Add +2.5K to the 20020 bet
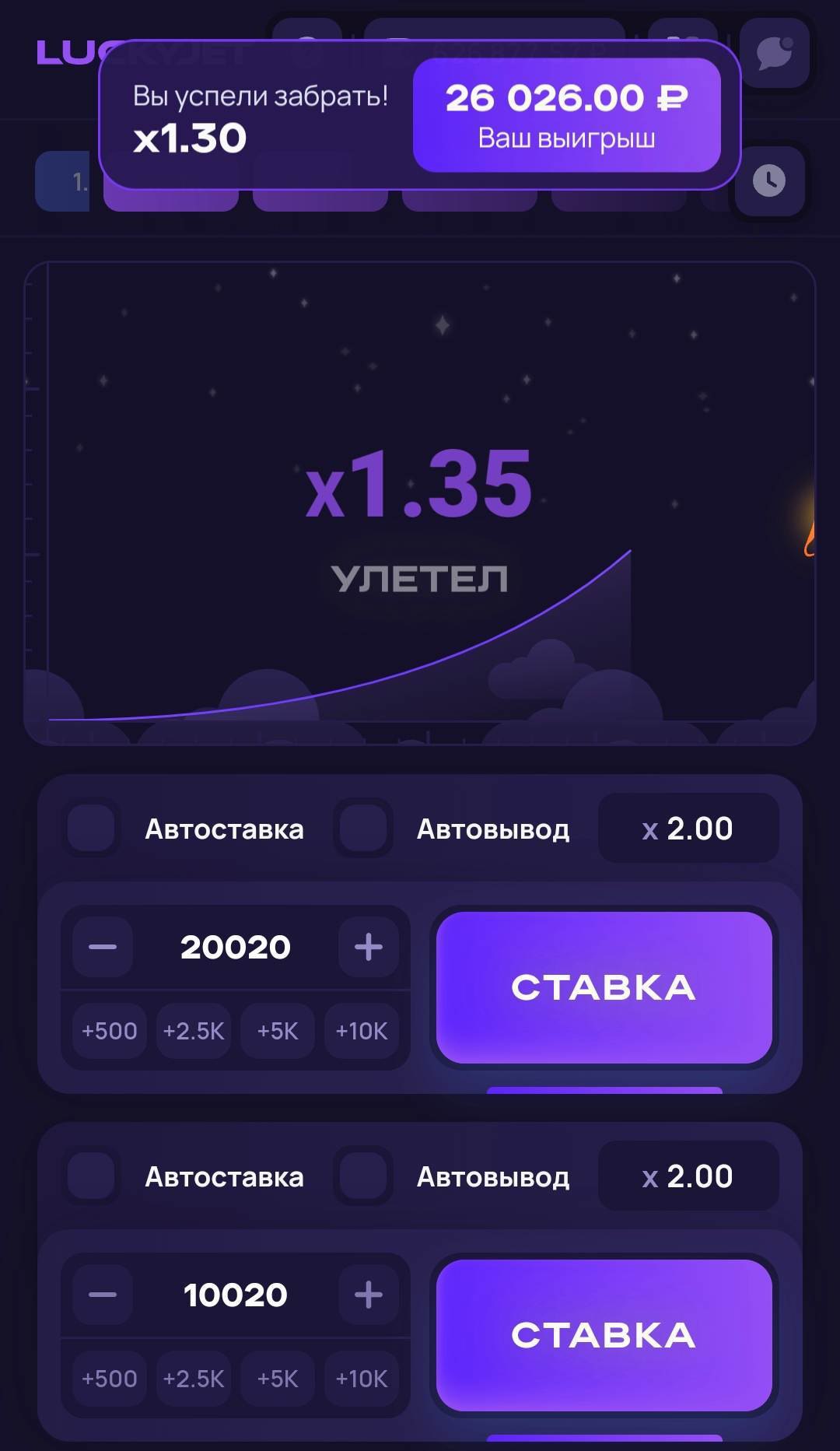Viewport: 840px width, 1451px height. tap(194, 1031)
